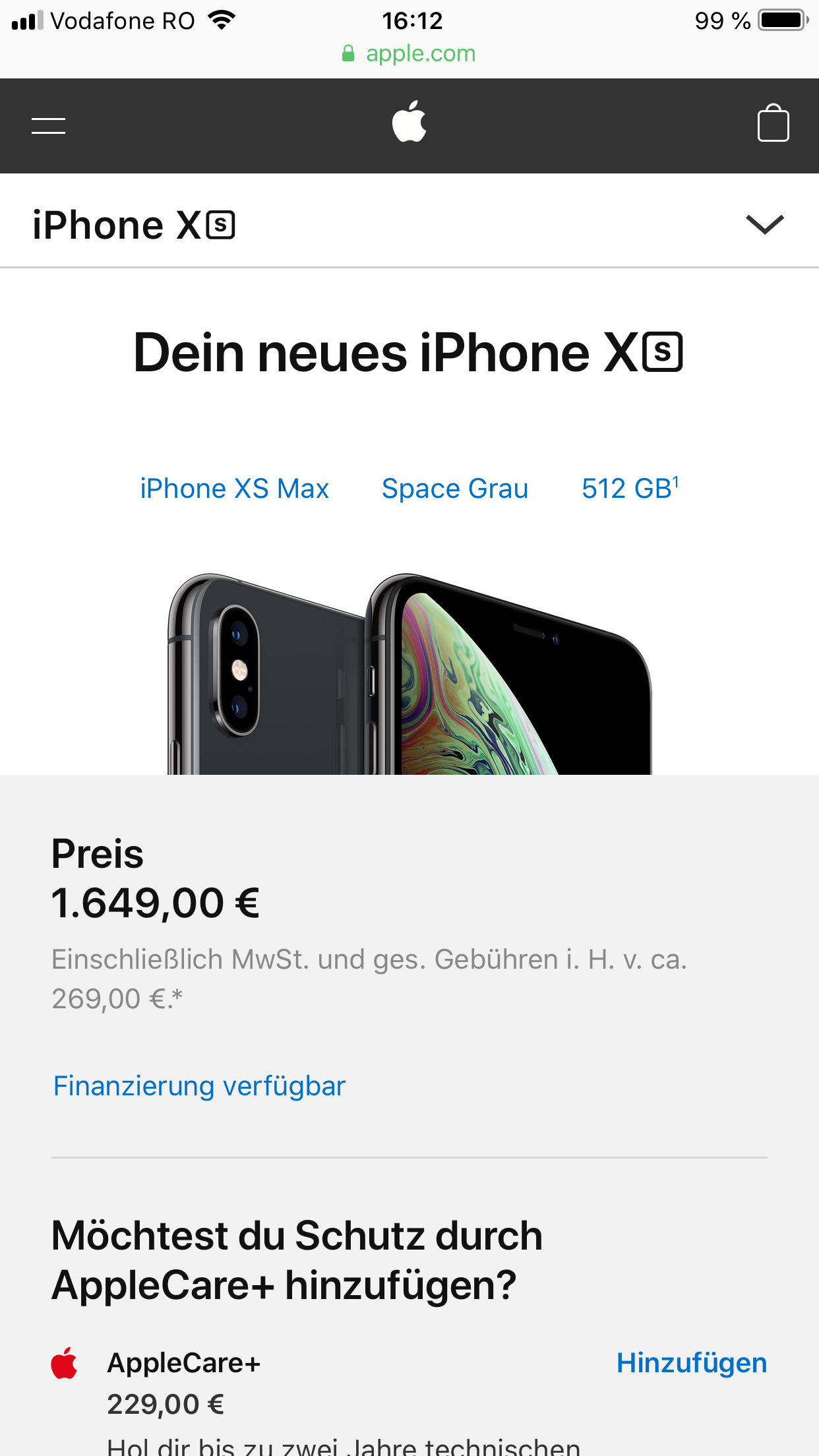Go to the Apple homepage logo
This screenshot has height=1456, width=819.
[409, 122]
